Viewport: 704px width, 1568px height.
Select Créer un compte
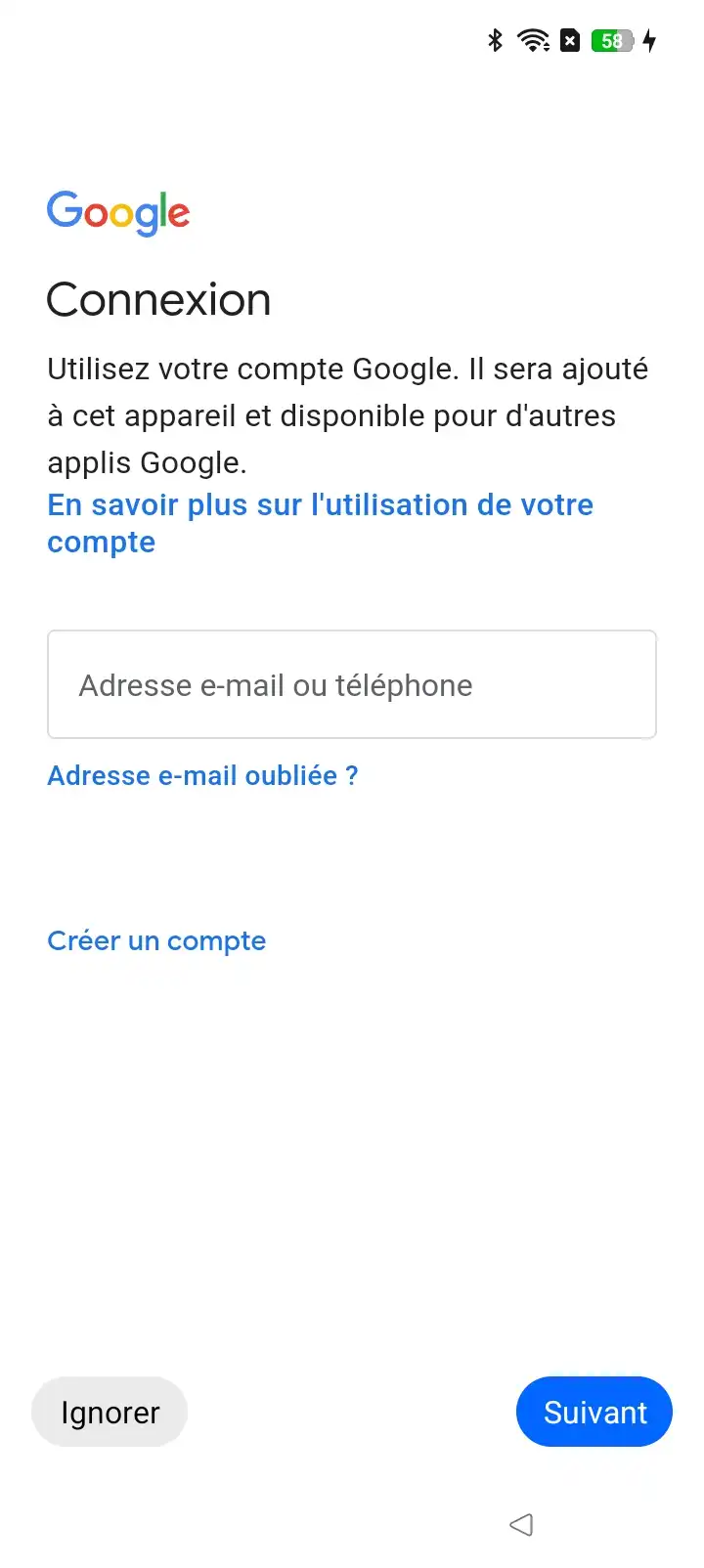(x=156, y=940)
